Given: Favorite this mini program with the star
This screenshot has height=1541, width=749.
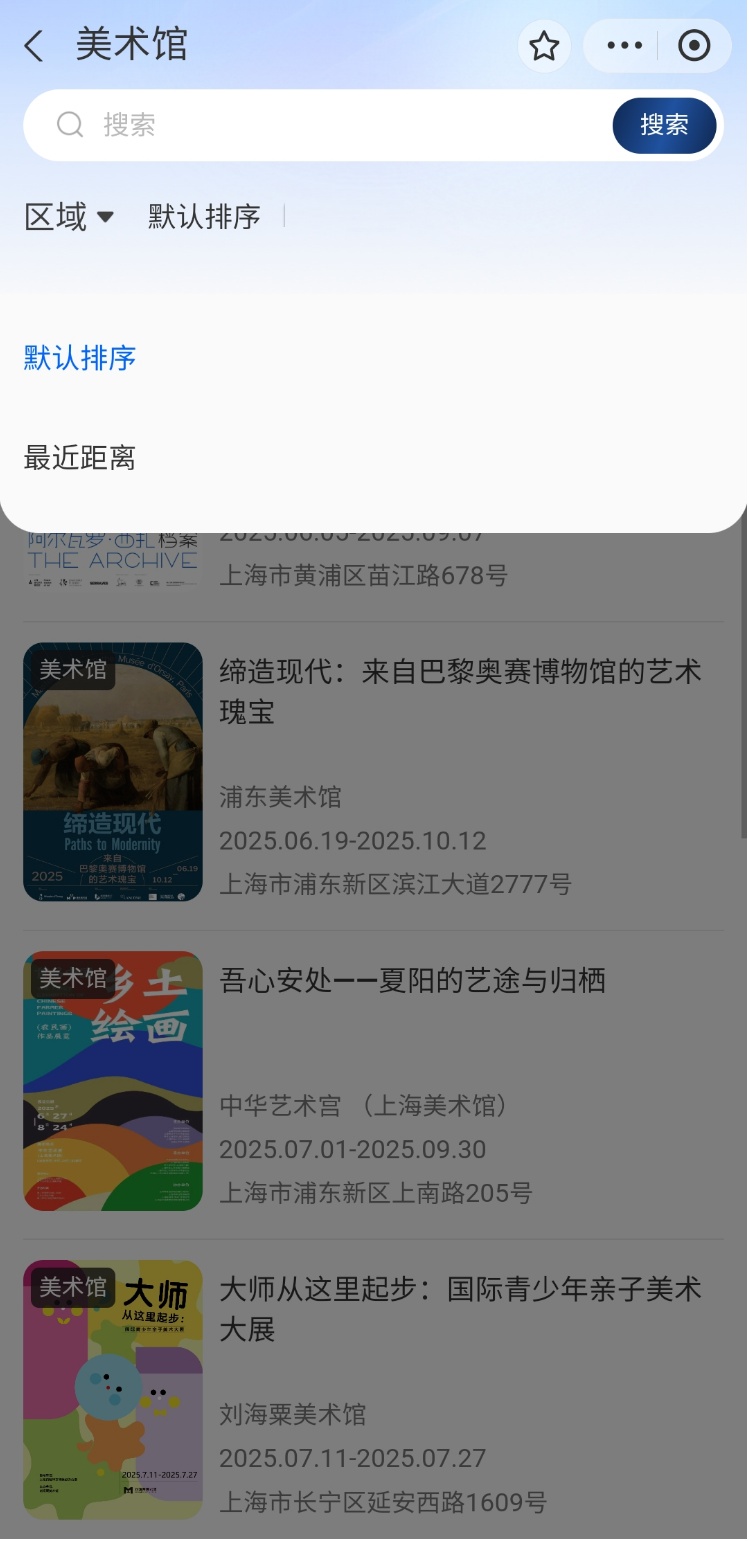Looking at the screenshot, I should pyautogui.click(x=544, y=46).
